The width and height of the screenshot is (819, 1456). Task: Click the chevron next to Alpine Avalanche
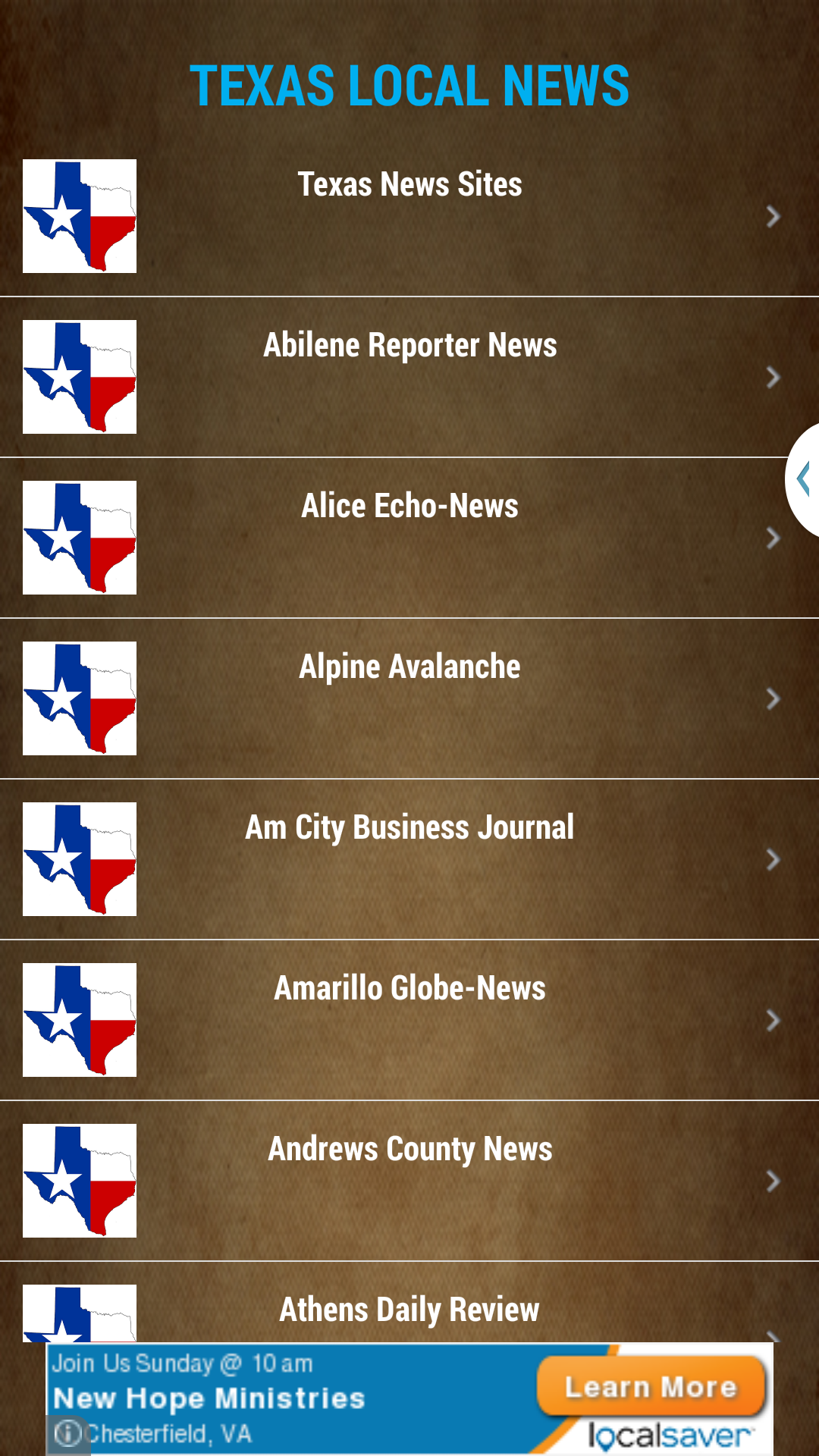(x=773, y=698)
